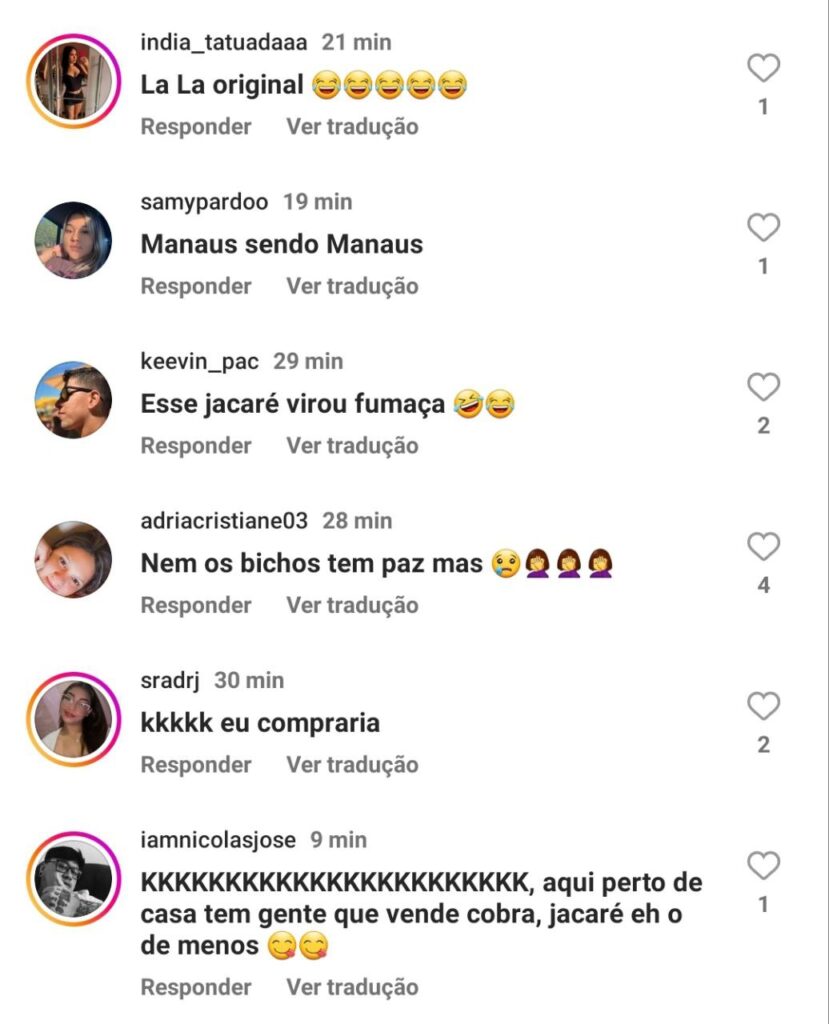Like sradrj's comment 'eu compraria'

point(763,707)
